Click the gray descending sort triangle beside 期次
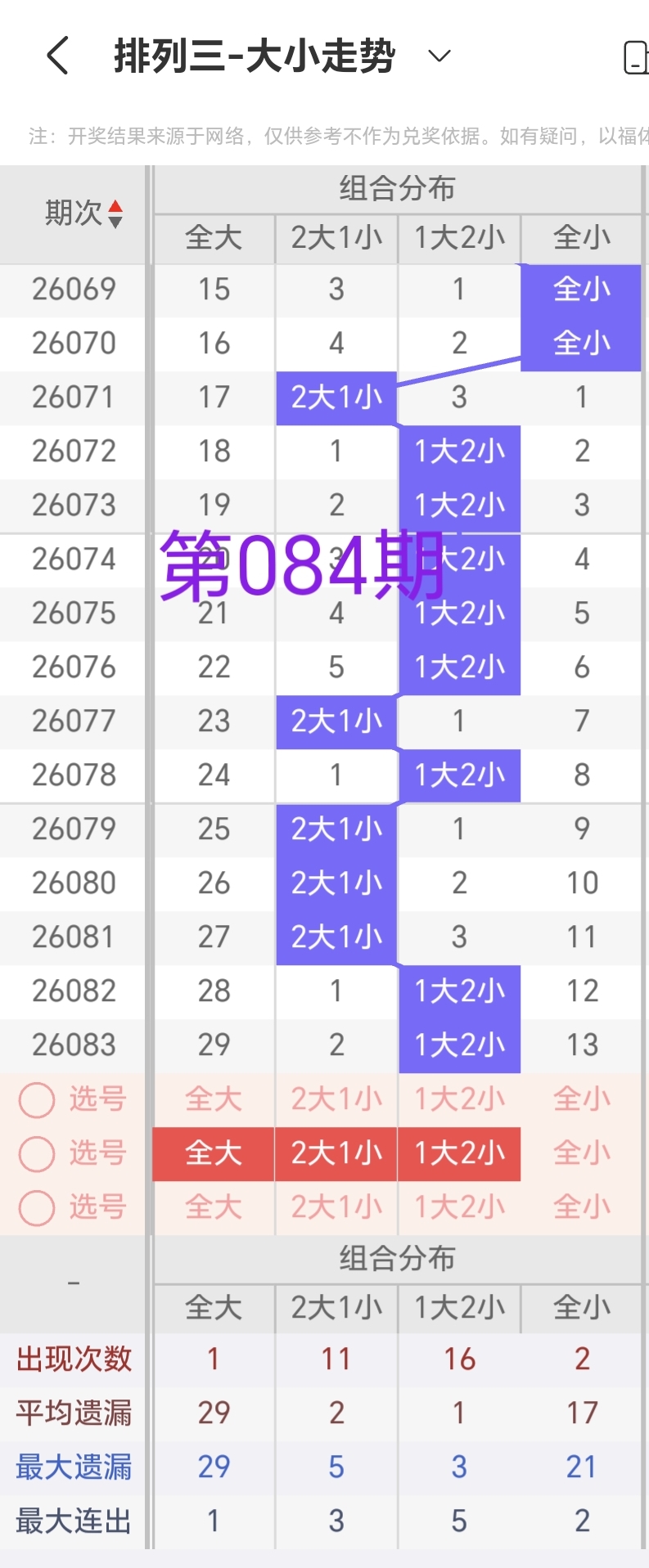649x1568 pixels. pos(117,222)
